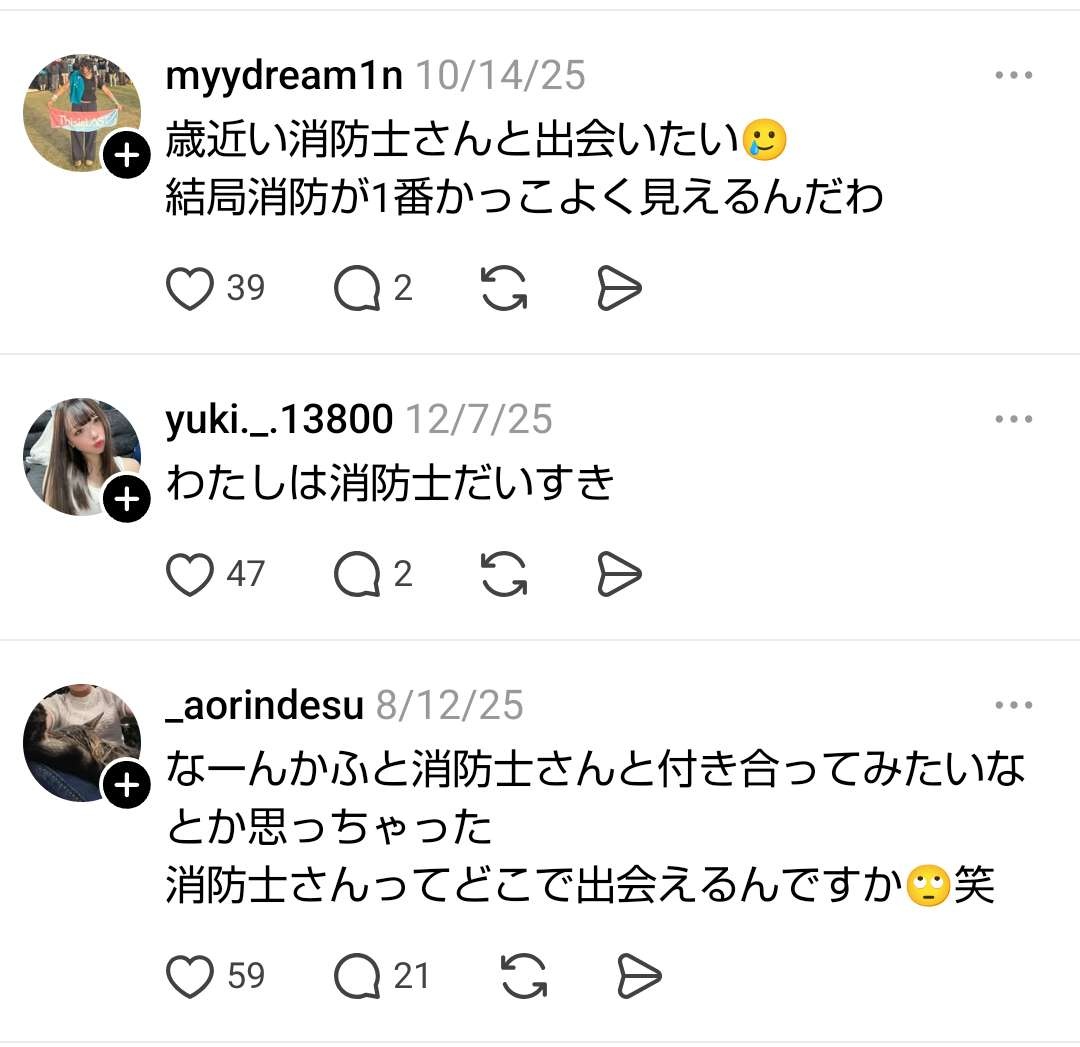Follow _aorindesu via avatar plus badge
Viewport: 1080px width, 1047px height.
127,786
